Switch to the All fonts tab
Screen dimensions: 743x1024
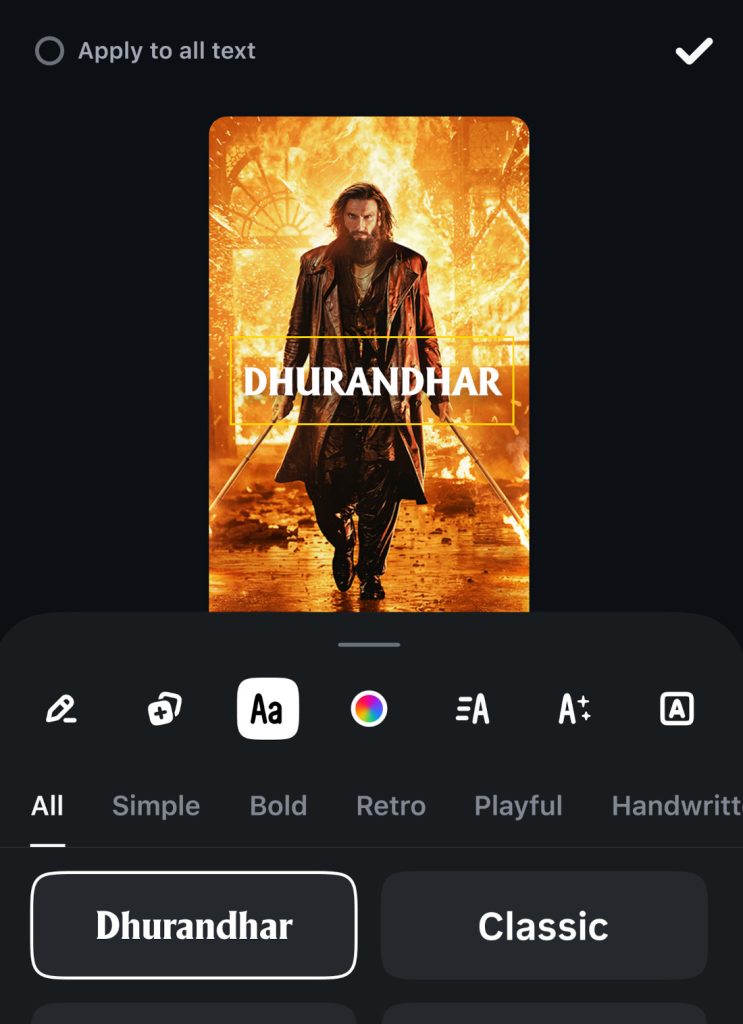[47, 806]
